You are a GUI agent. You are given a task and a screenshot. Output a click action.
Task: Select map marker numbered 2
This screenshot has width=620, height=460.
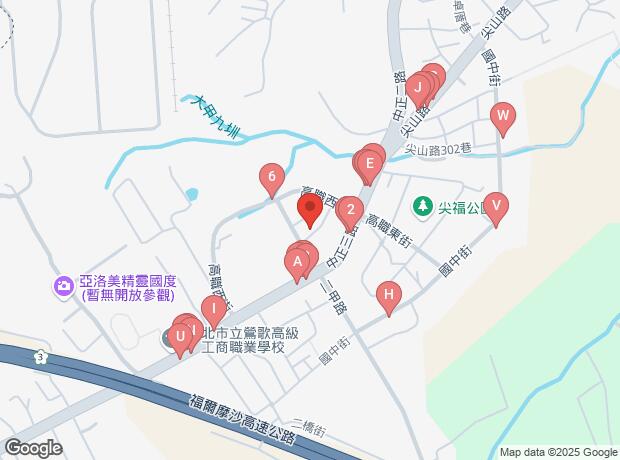pos(350,209)
